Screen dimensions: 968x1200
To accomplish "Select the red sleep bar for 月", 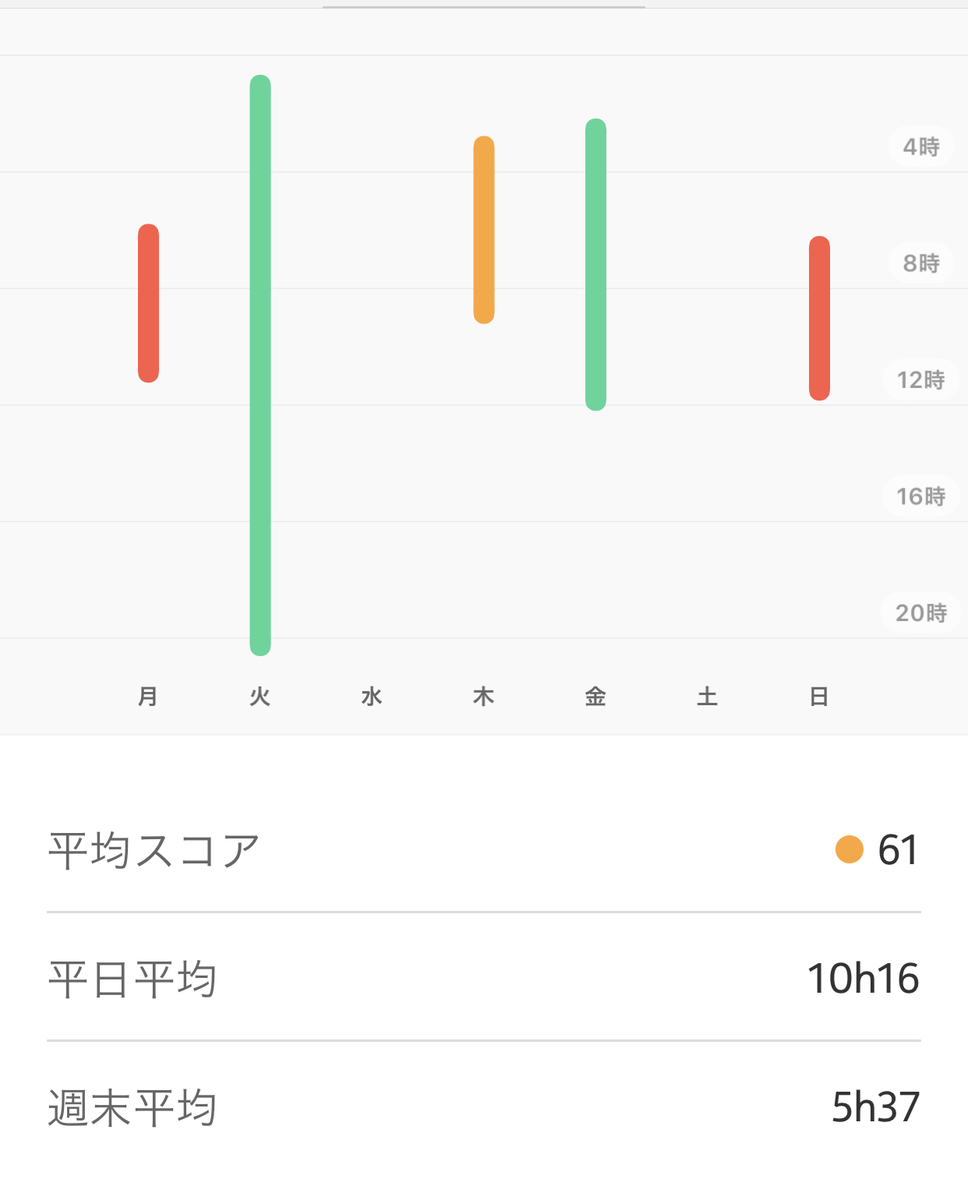I will 148,303.
